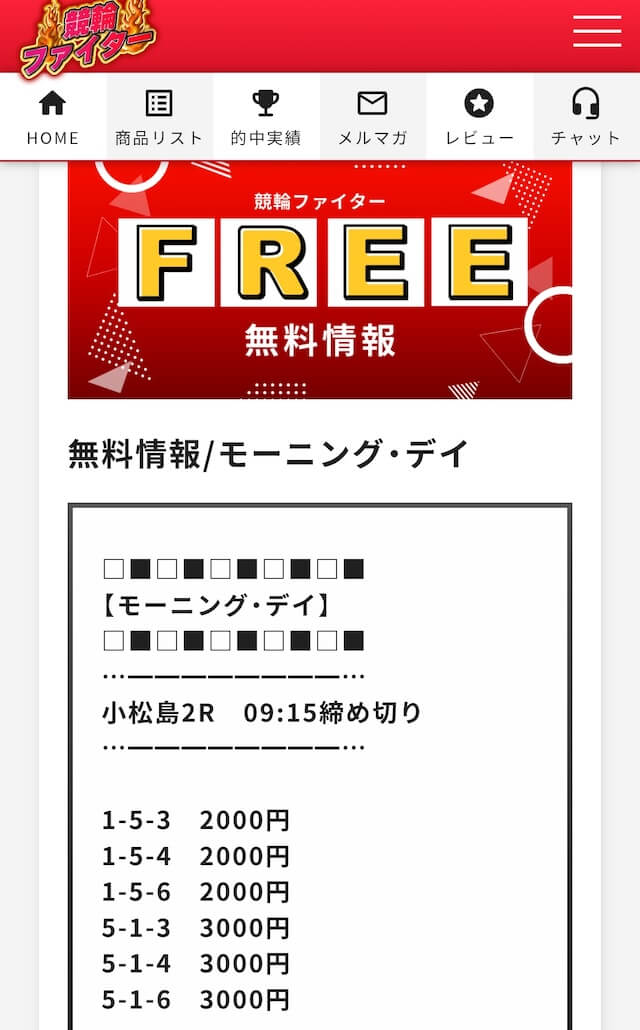
Task: Open the hamburger menu
Action: coord(597,31)
